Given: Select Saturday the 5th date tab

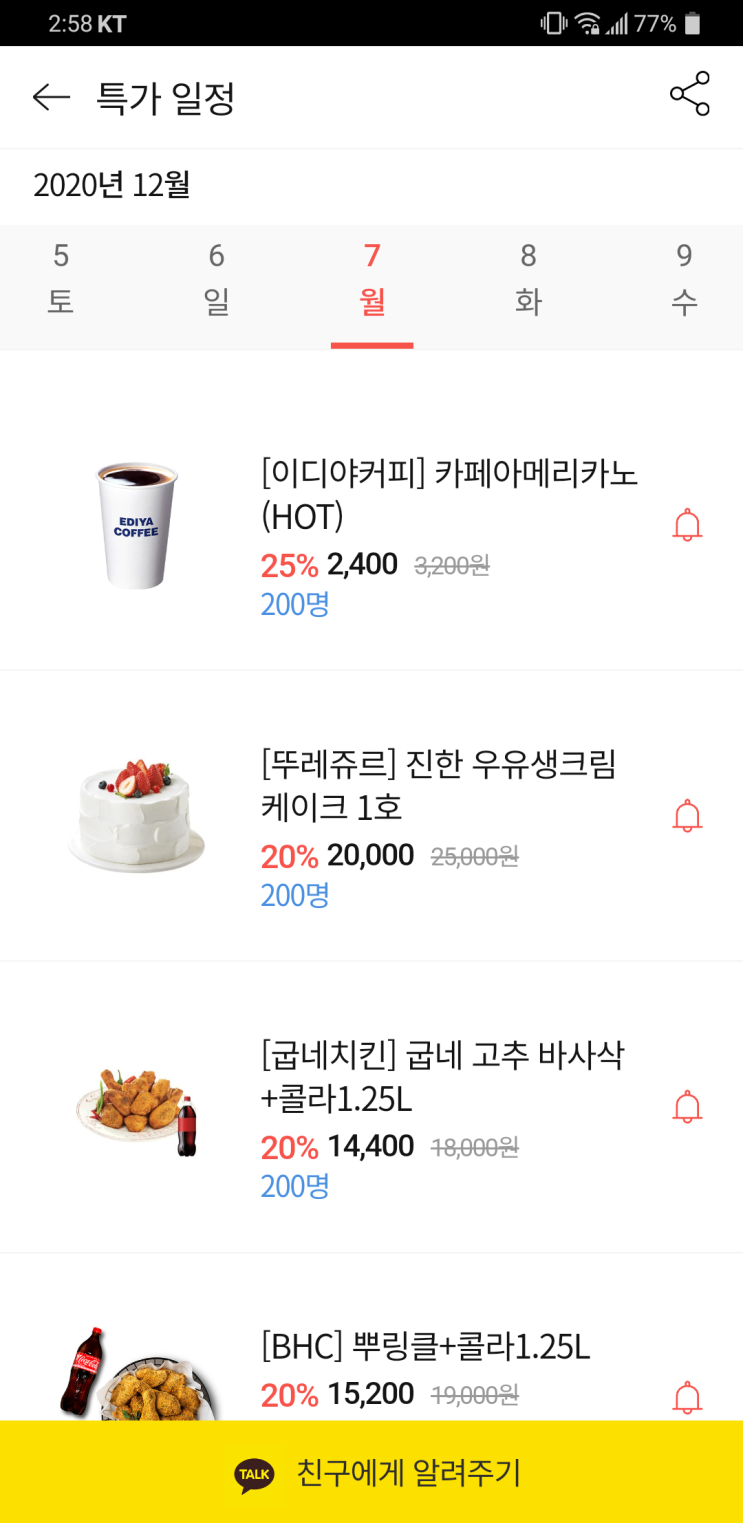Looking at the screenshot, I should point(61,278).
